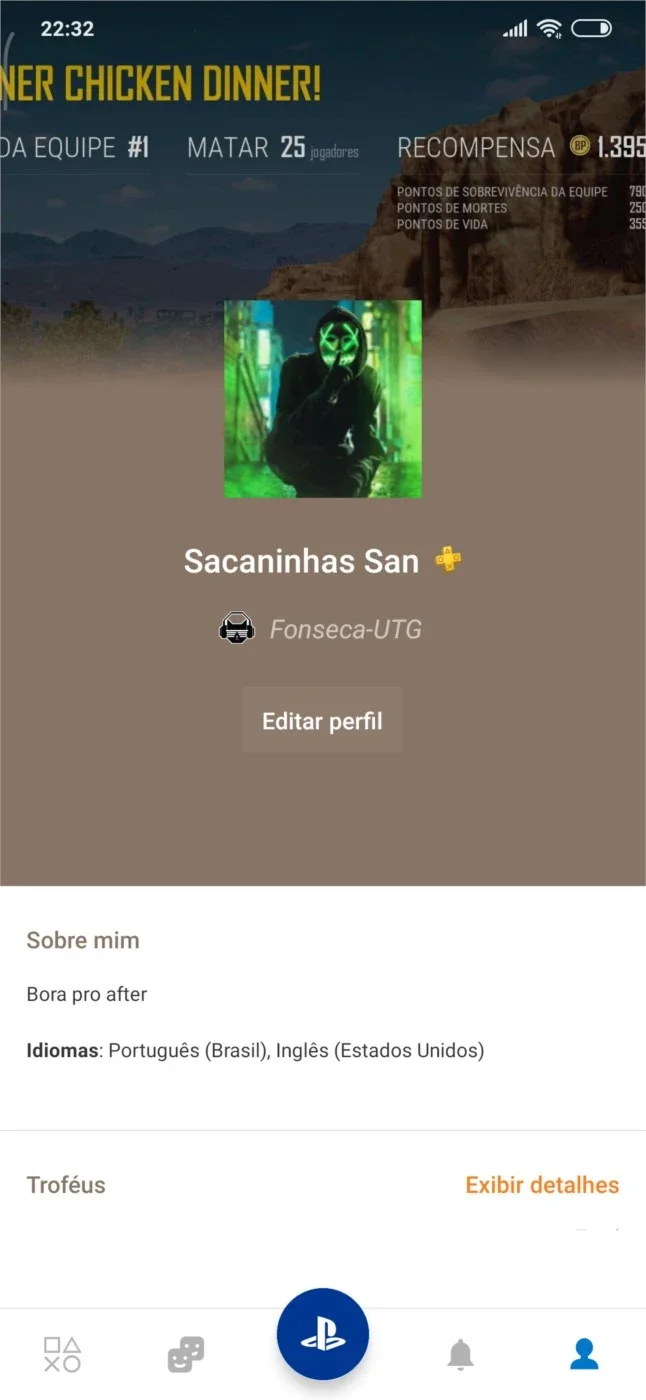
Task: Open the PlayStation home button
Action: point(323,1336)
